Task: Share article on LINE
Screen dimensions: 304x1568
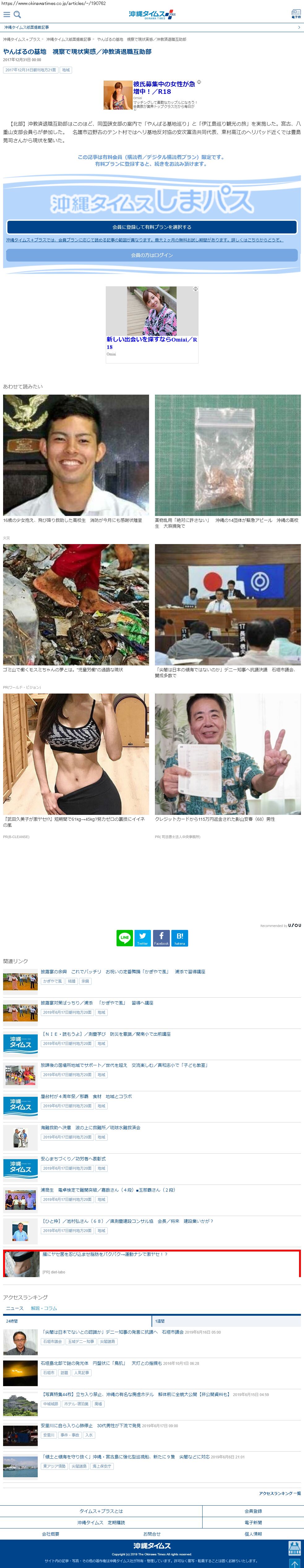Action: click(x=124, y=937)
